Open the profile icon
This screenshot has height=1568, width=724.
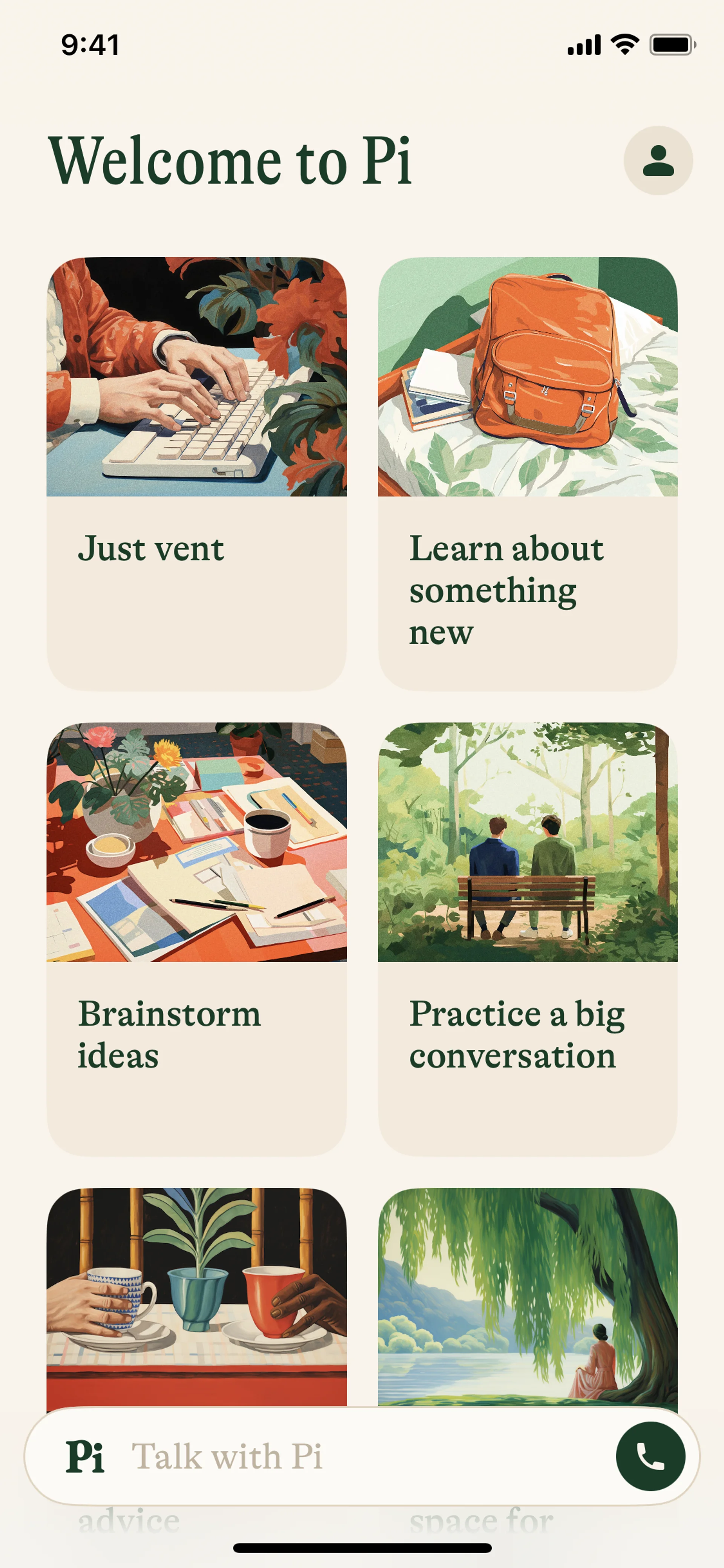[658, 161]
